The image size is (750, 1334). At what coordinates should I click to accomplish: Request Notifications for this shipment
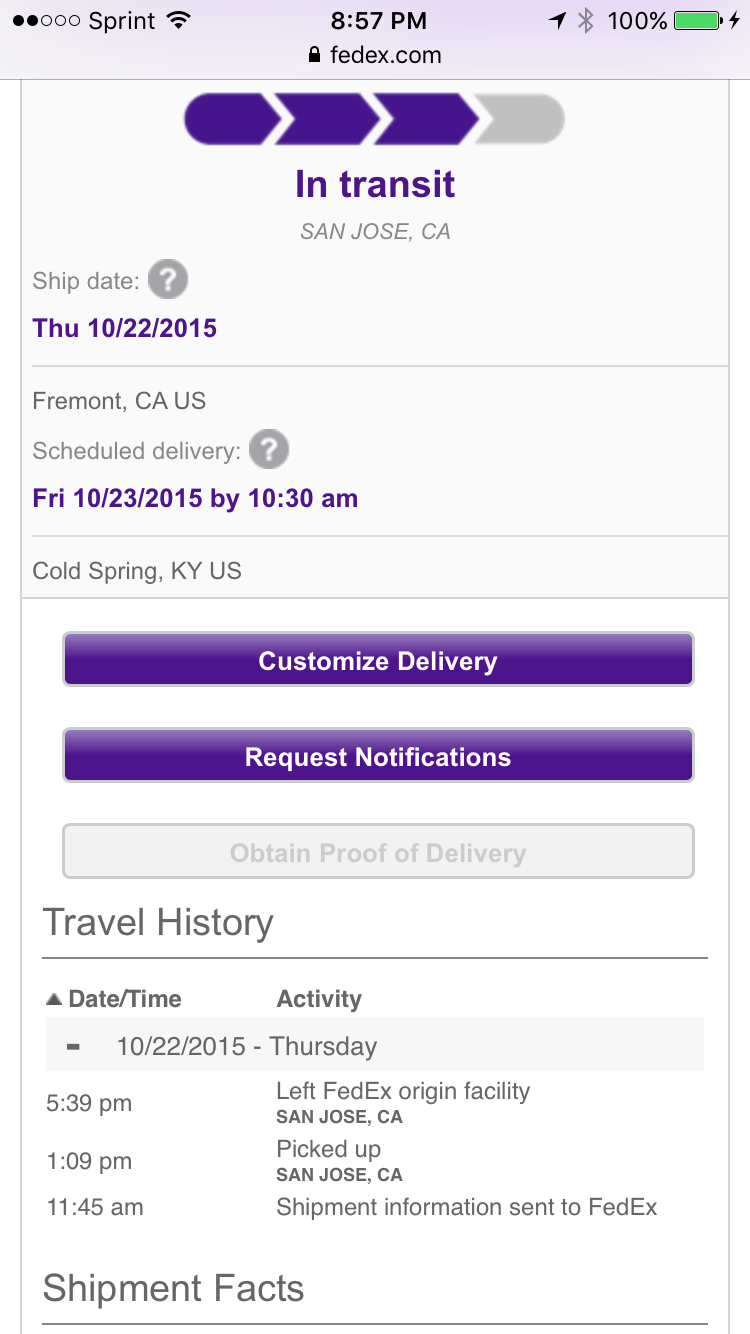[377, 756]
